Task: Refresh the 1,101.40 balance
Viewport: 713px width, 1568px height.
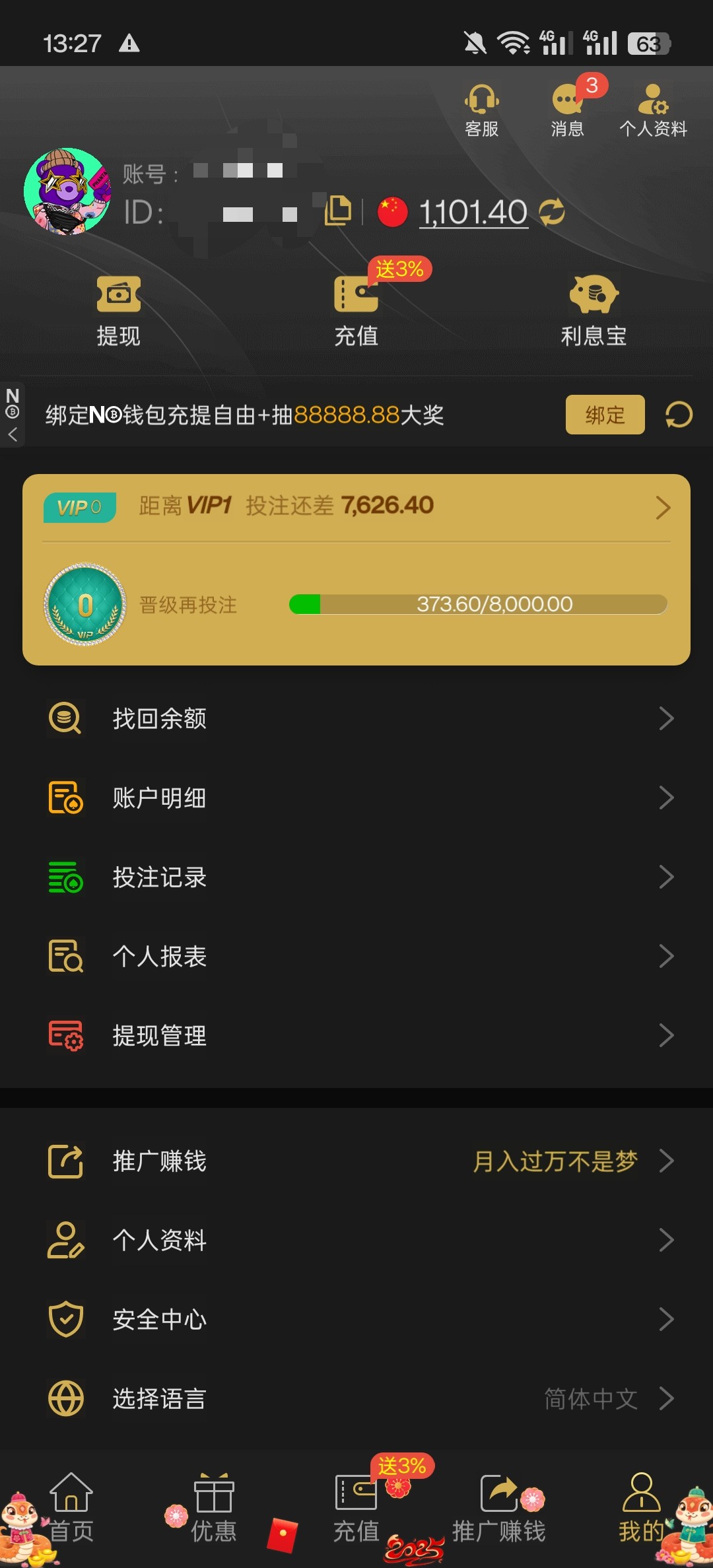Action: (x=552, y=212)
